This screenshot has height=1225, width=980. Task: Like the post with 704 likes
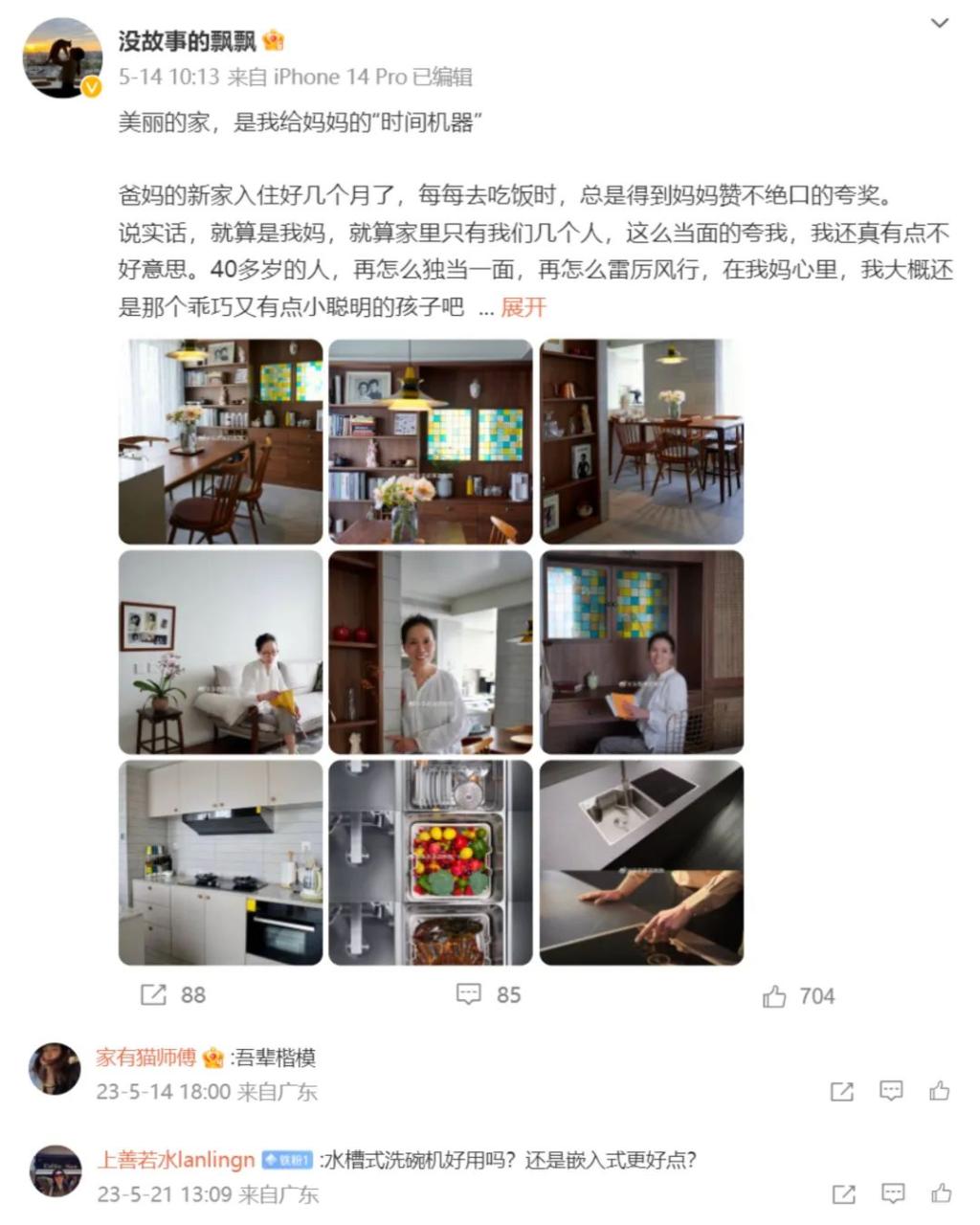point(799,996)
